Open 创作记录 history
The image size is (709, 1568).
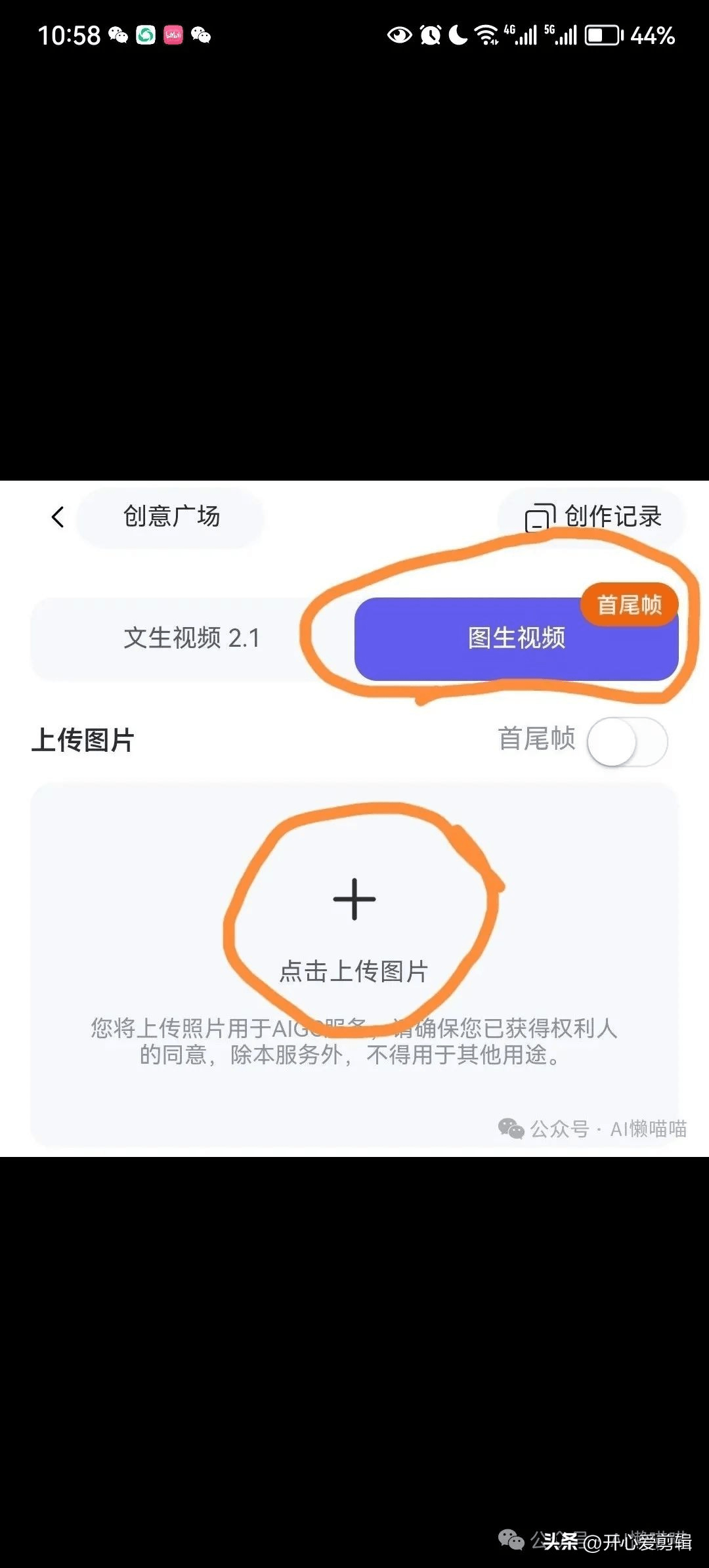click(592, 517)
